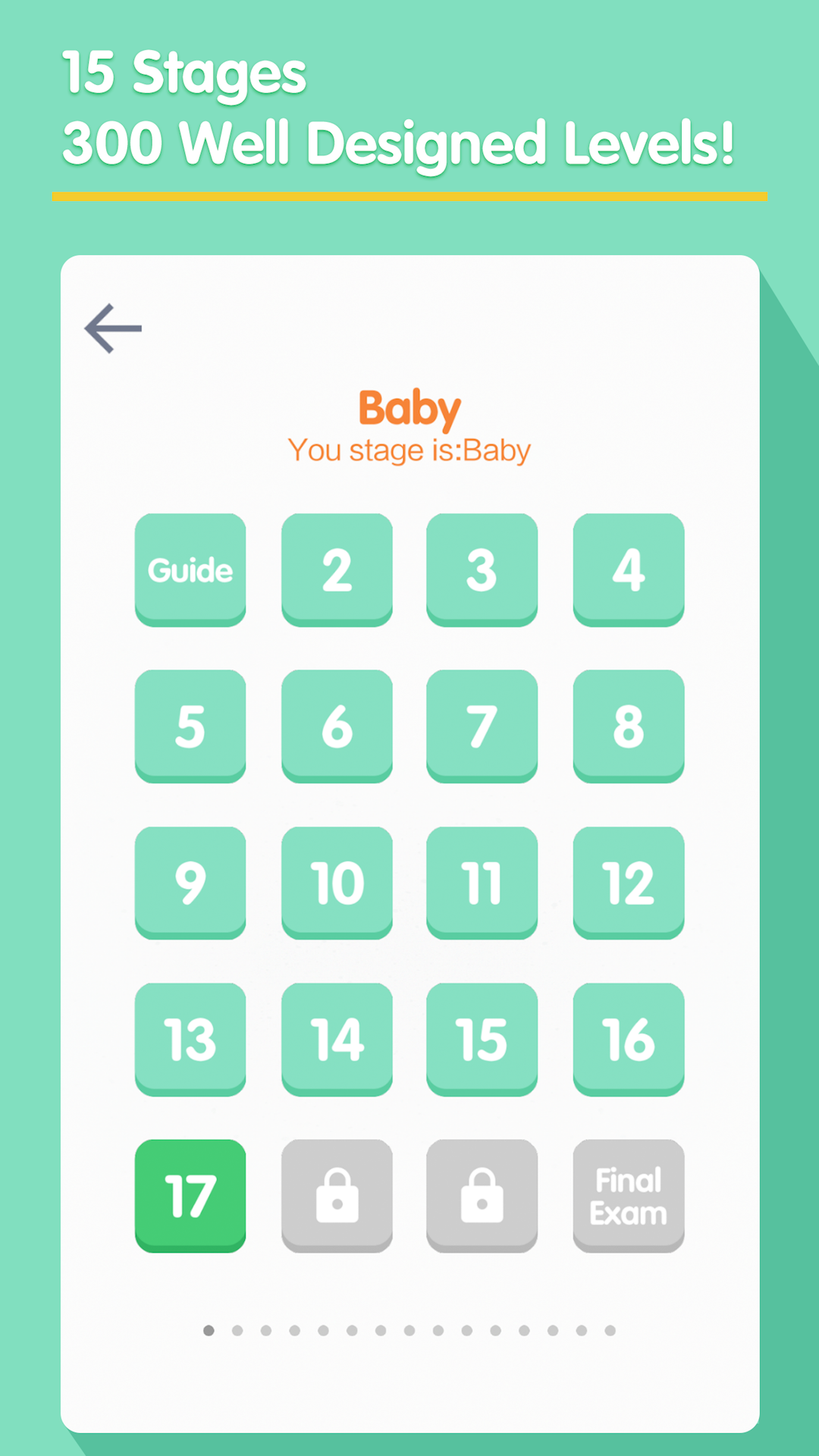Screen dimensions: 819x1456
Task: Tap the second padlock locked level
Action: tap(482, 1195)
